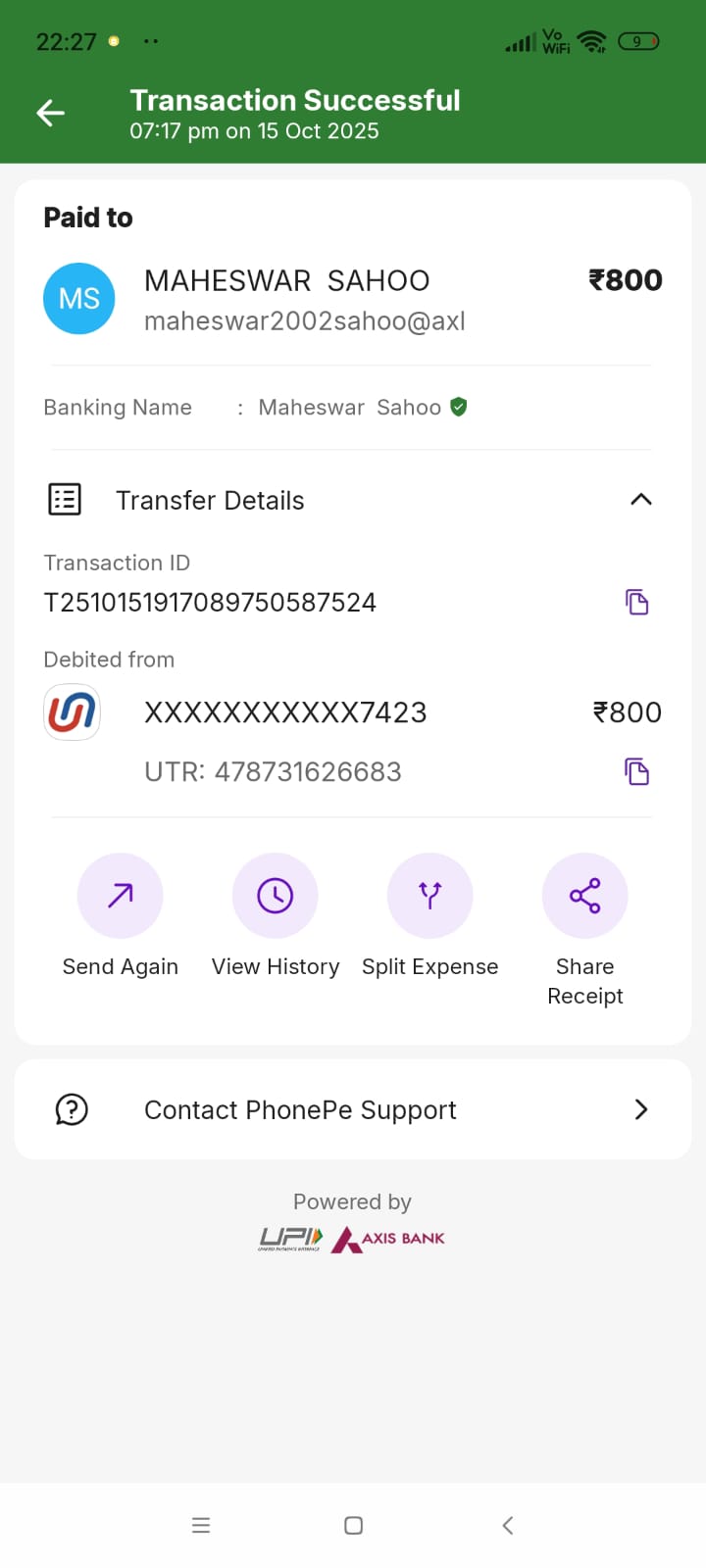Open Maheswar Sahoo's MS avatar

click(x=79, y=299)
